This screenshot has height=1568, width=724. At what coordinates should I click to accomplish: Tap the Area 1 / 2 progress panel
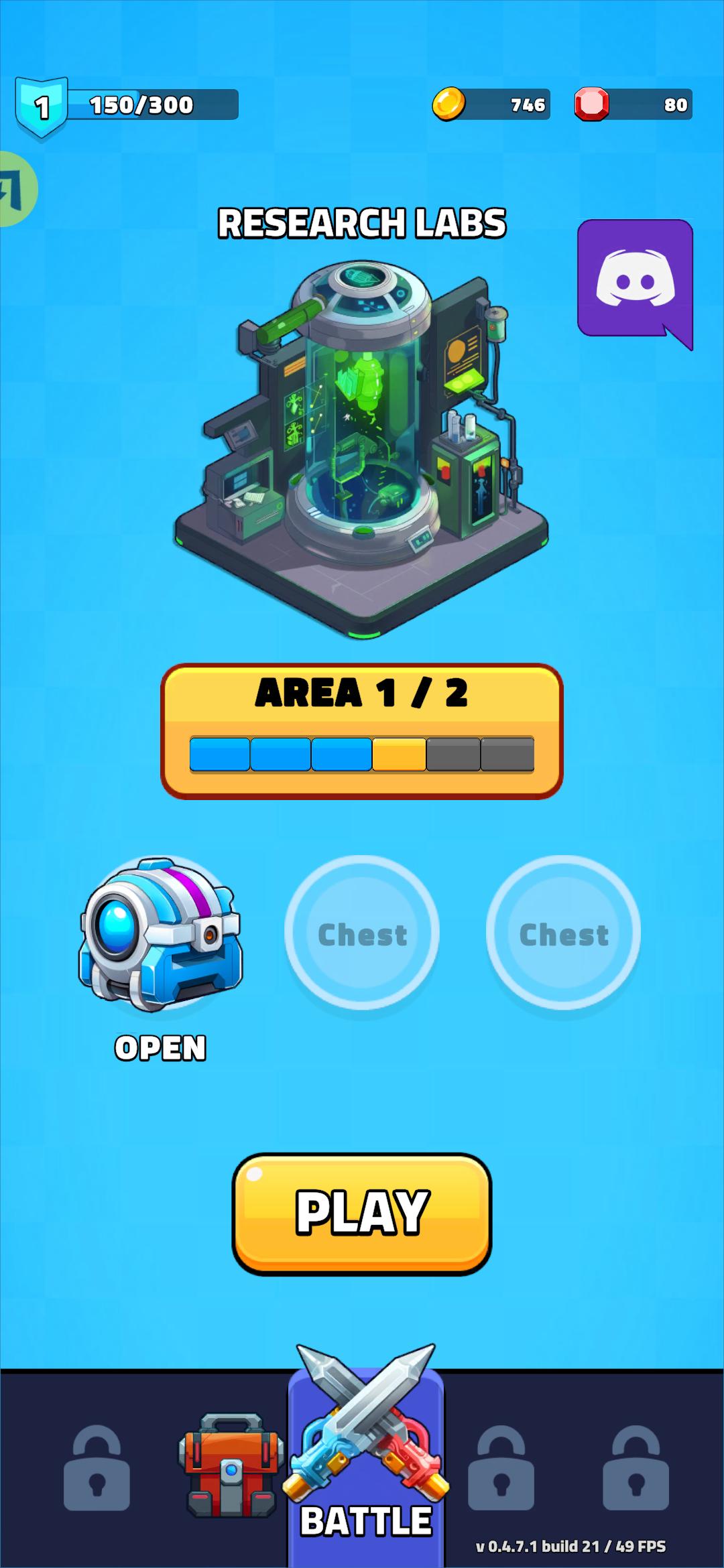(x=361, y=730)
